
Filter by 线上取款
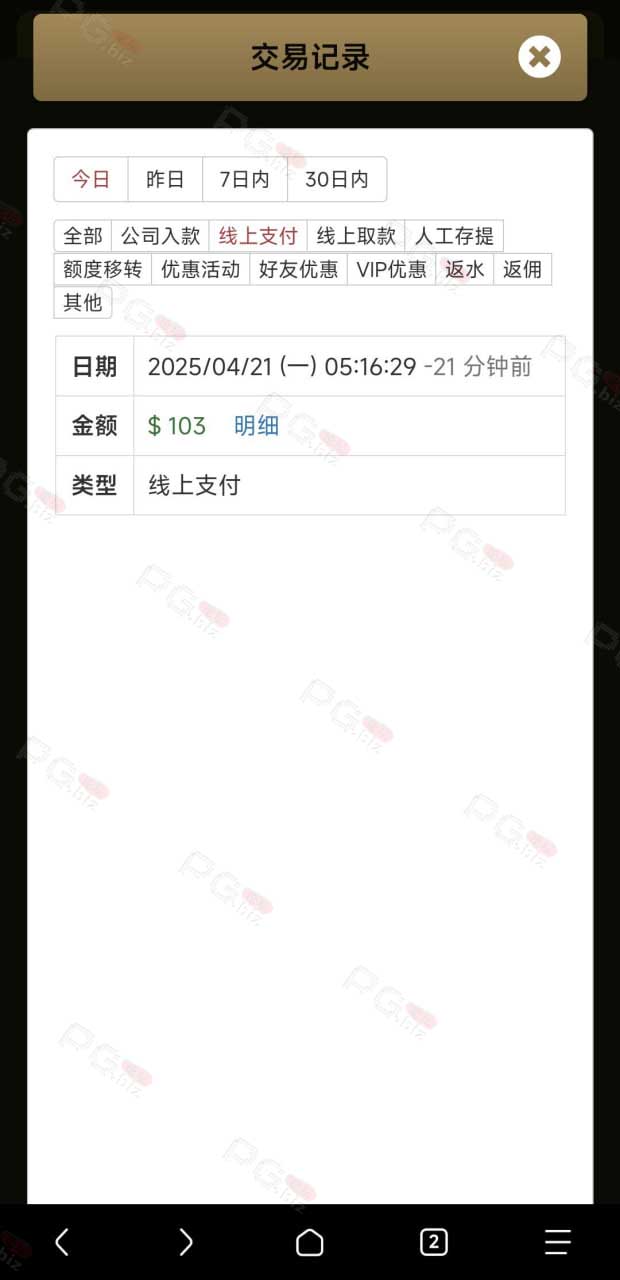tap(357, 236)
